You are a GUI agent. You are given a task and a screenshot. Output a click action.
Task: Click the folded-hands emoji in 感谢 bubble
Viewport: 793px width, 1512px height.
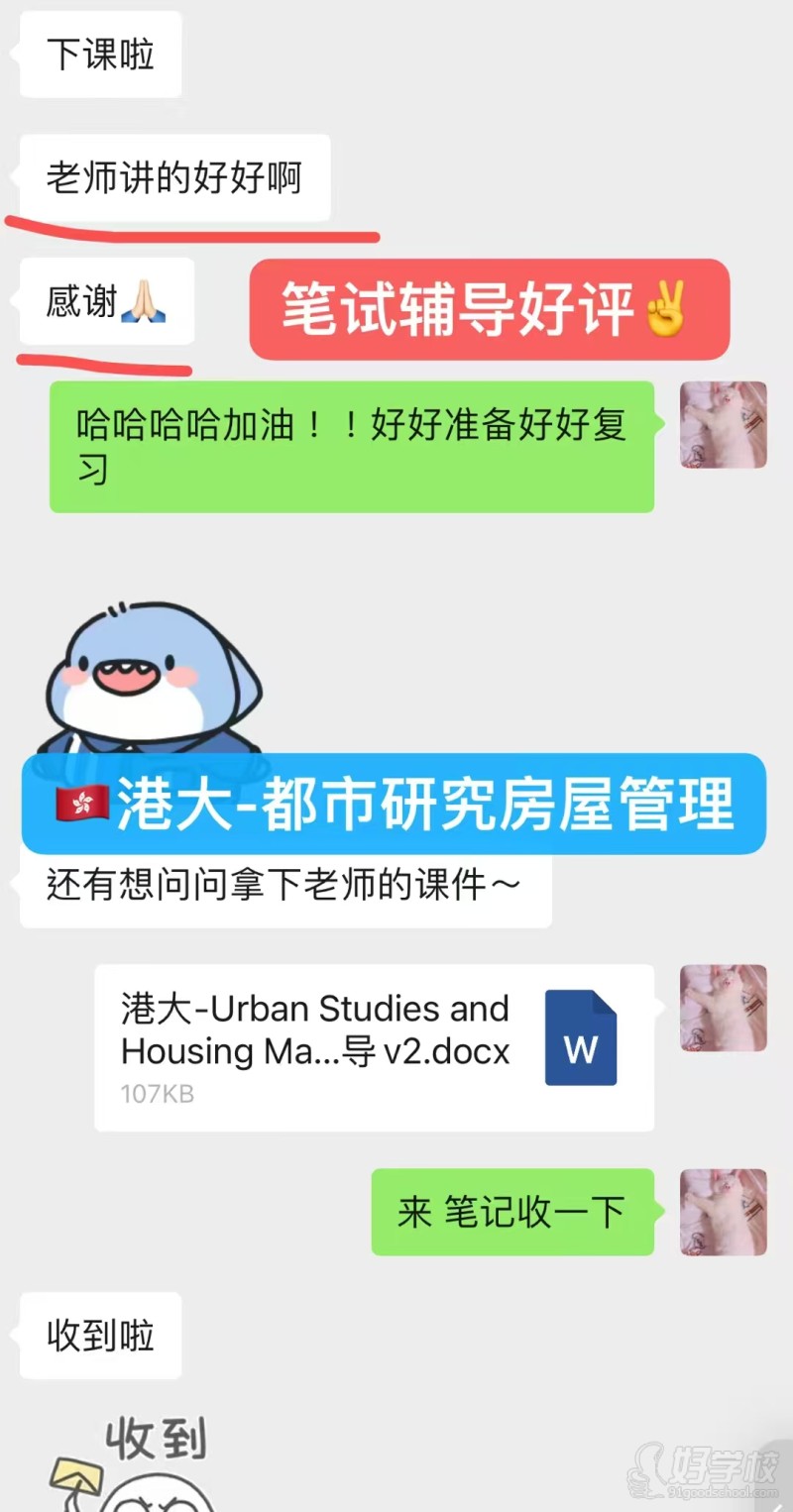pos(142,302)
